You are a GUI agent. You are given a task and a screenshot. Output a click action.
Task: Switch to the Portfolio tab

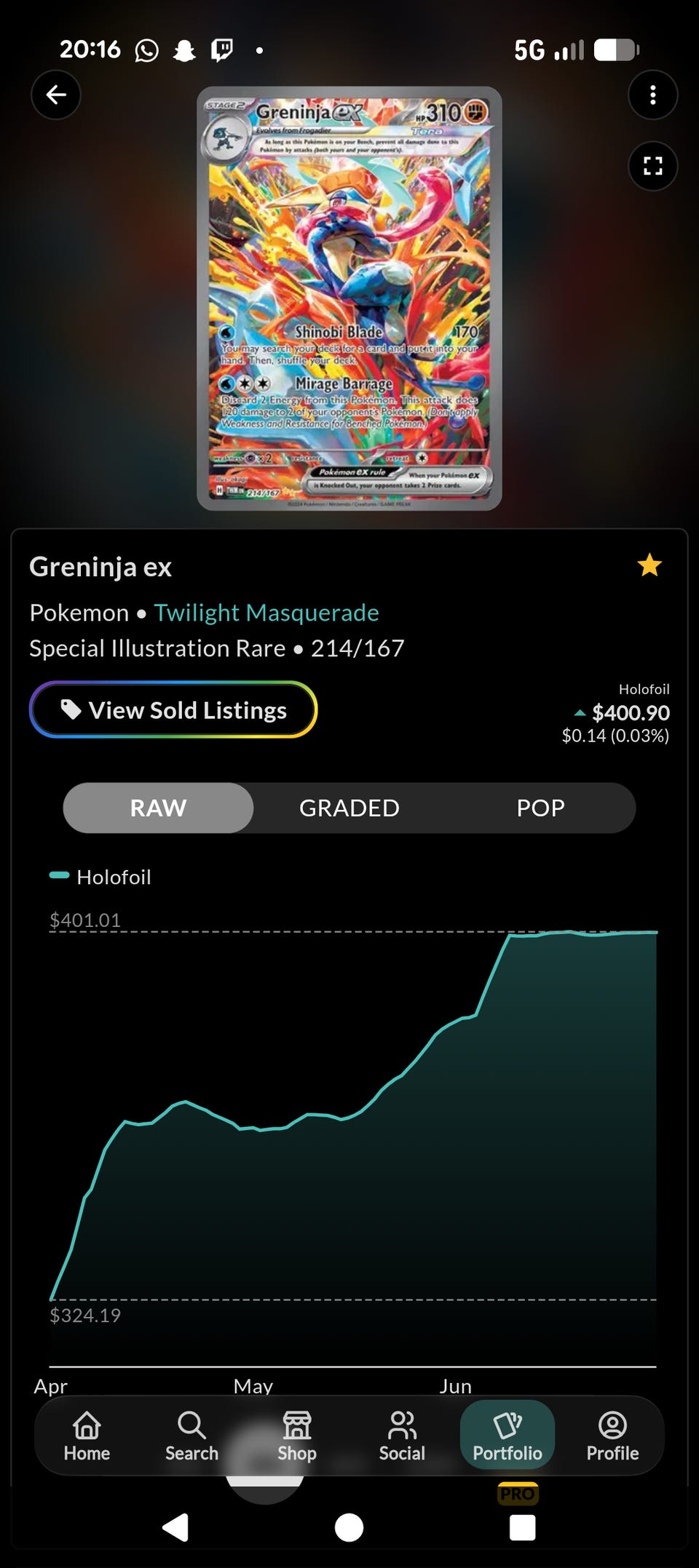pyautogui.click(x=508, y=1436)
